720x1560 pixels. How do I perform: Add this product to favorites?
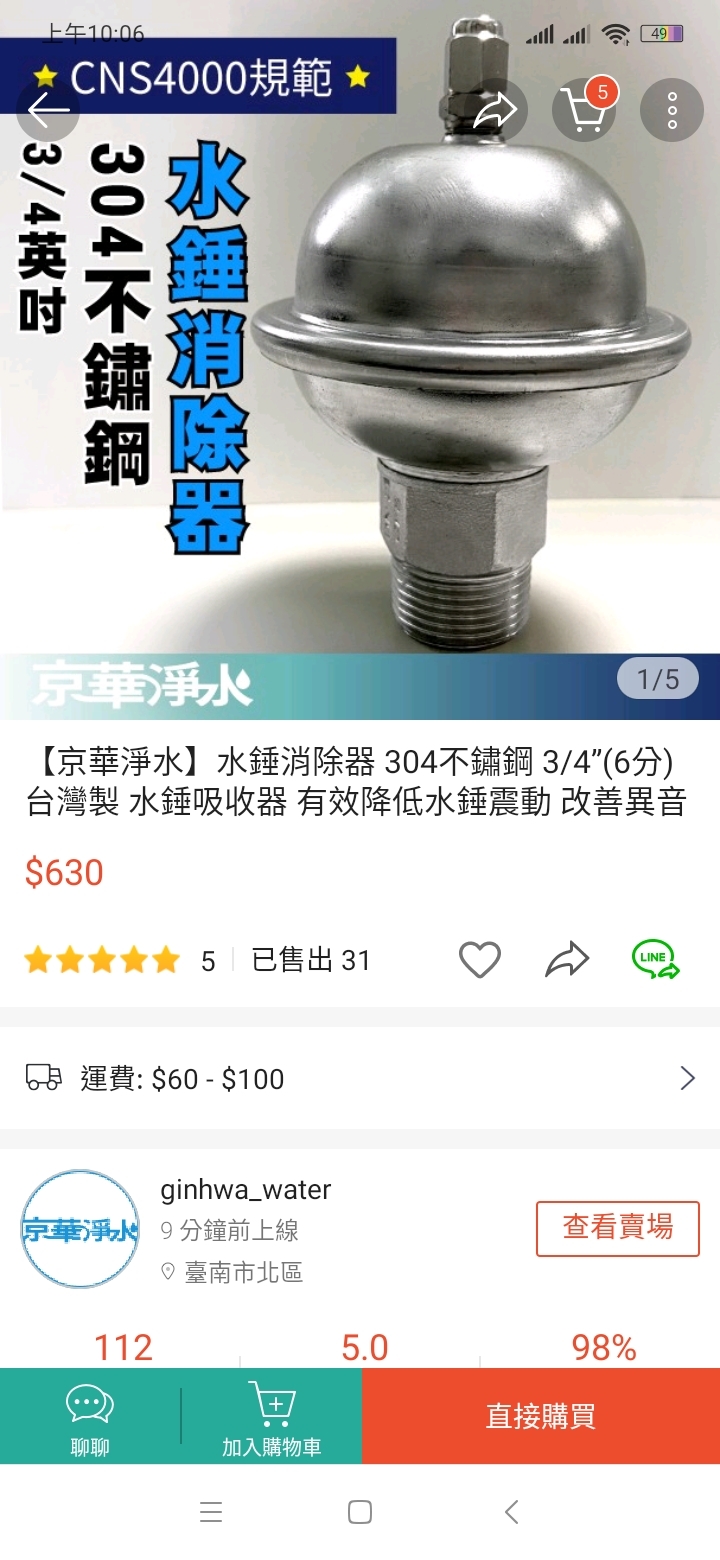click(479, 960)
